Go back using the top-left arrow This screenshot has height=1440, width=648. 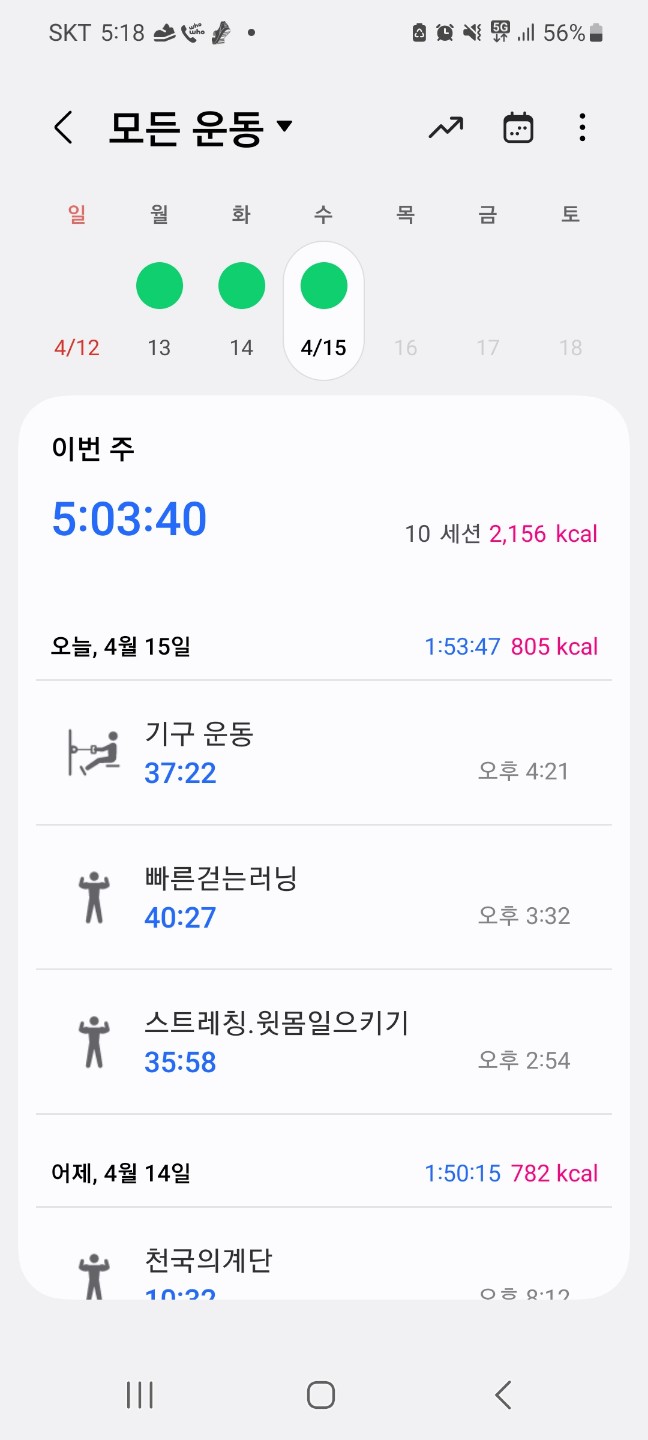[x=64, y=128]
